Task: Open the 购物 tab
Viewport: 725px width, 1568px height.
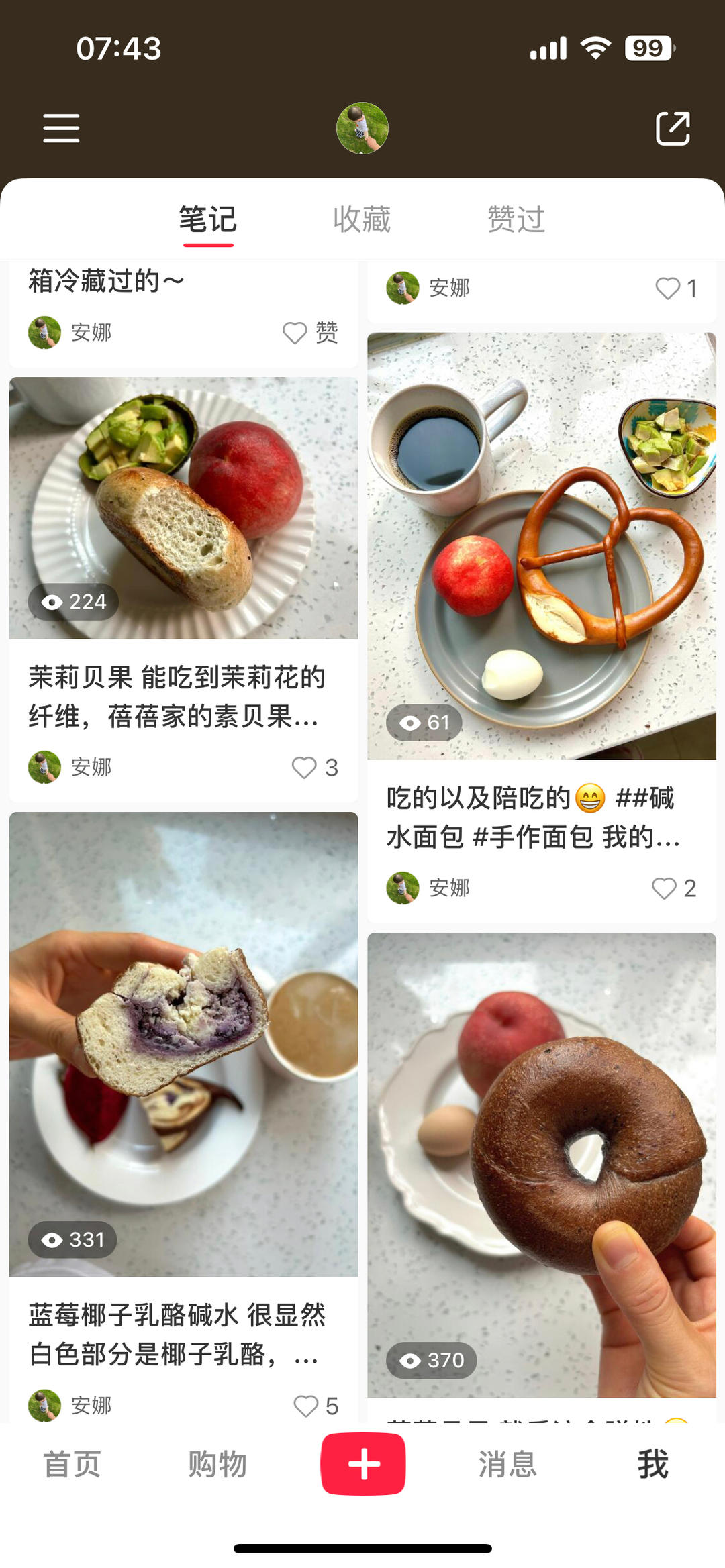Action: [x=217, y=1464]
